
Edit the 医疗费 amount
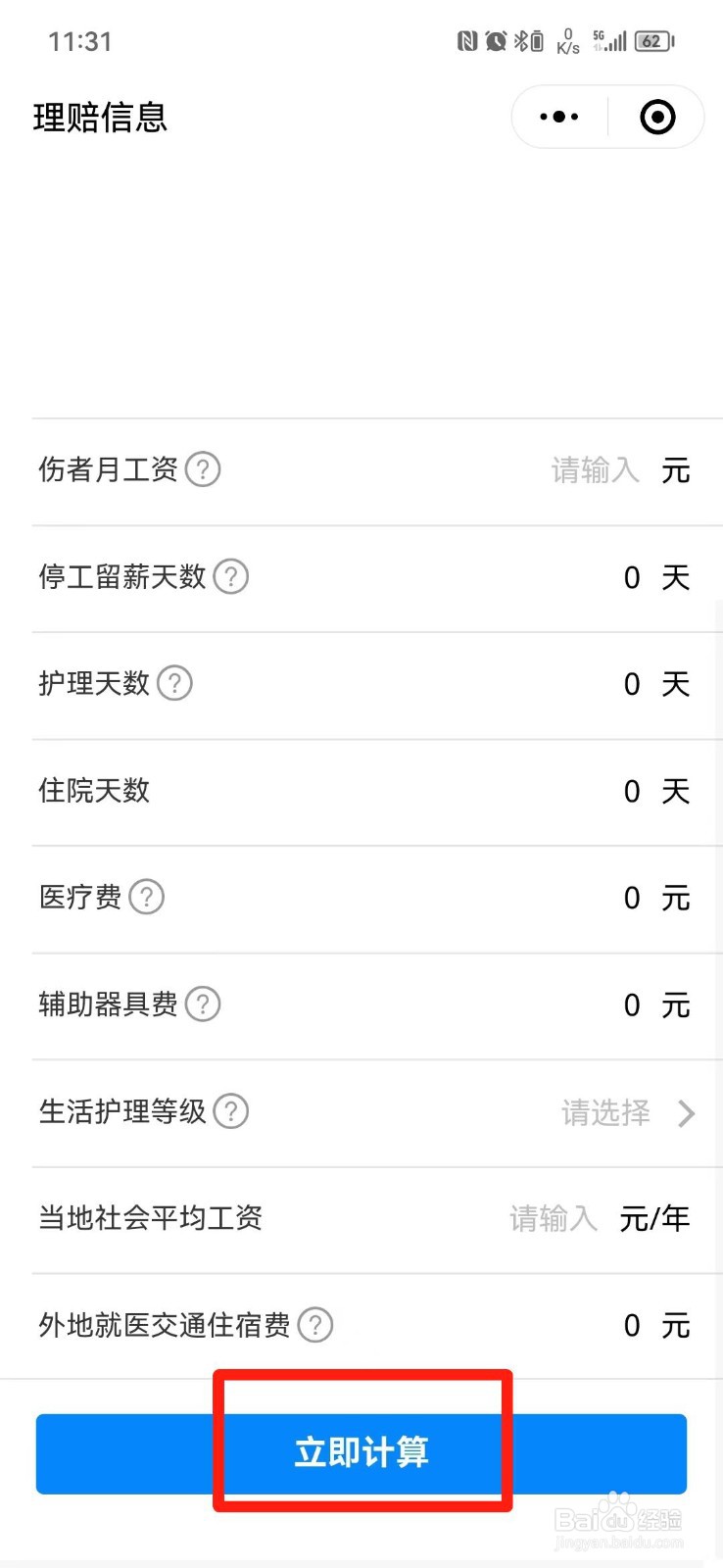[x=632, y=898]
